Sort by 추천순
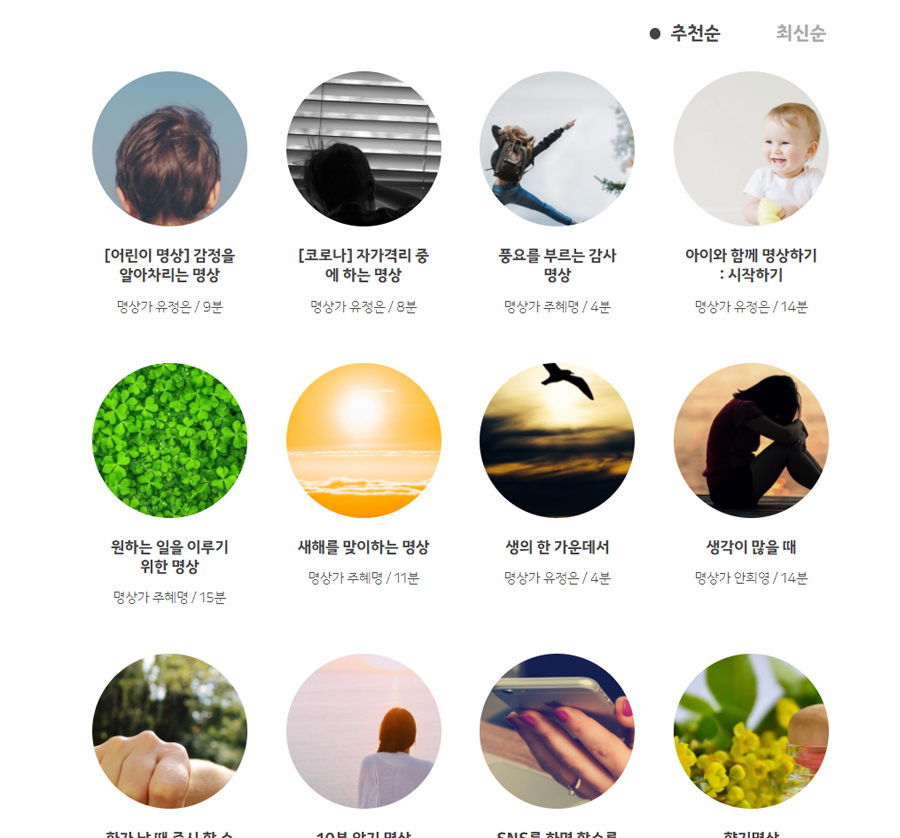The image size is (900, 838). pyautogui.click(x=694, y=33)
